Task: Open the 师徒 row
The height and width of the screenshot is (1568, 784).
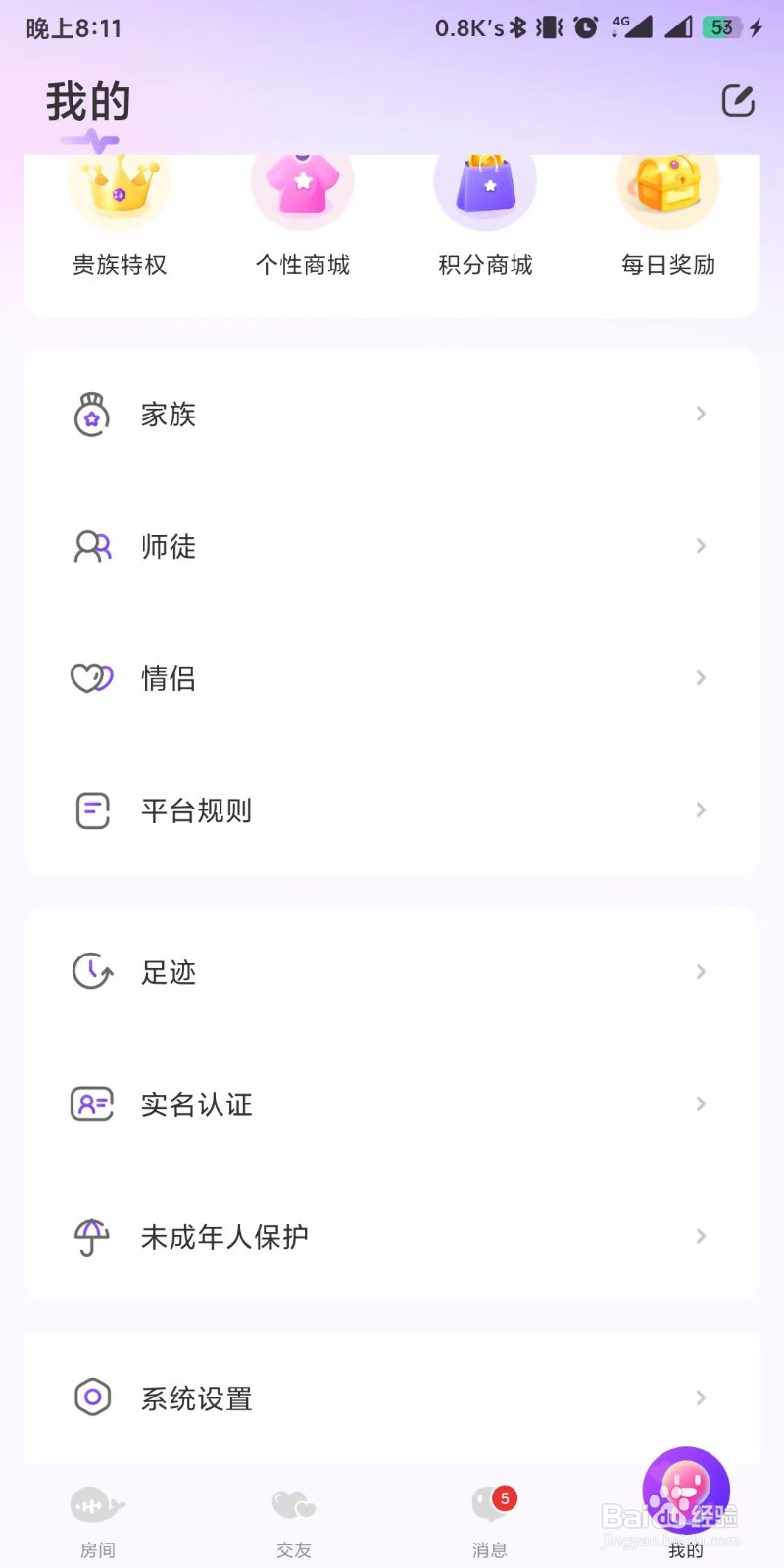Action: 392,546
